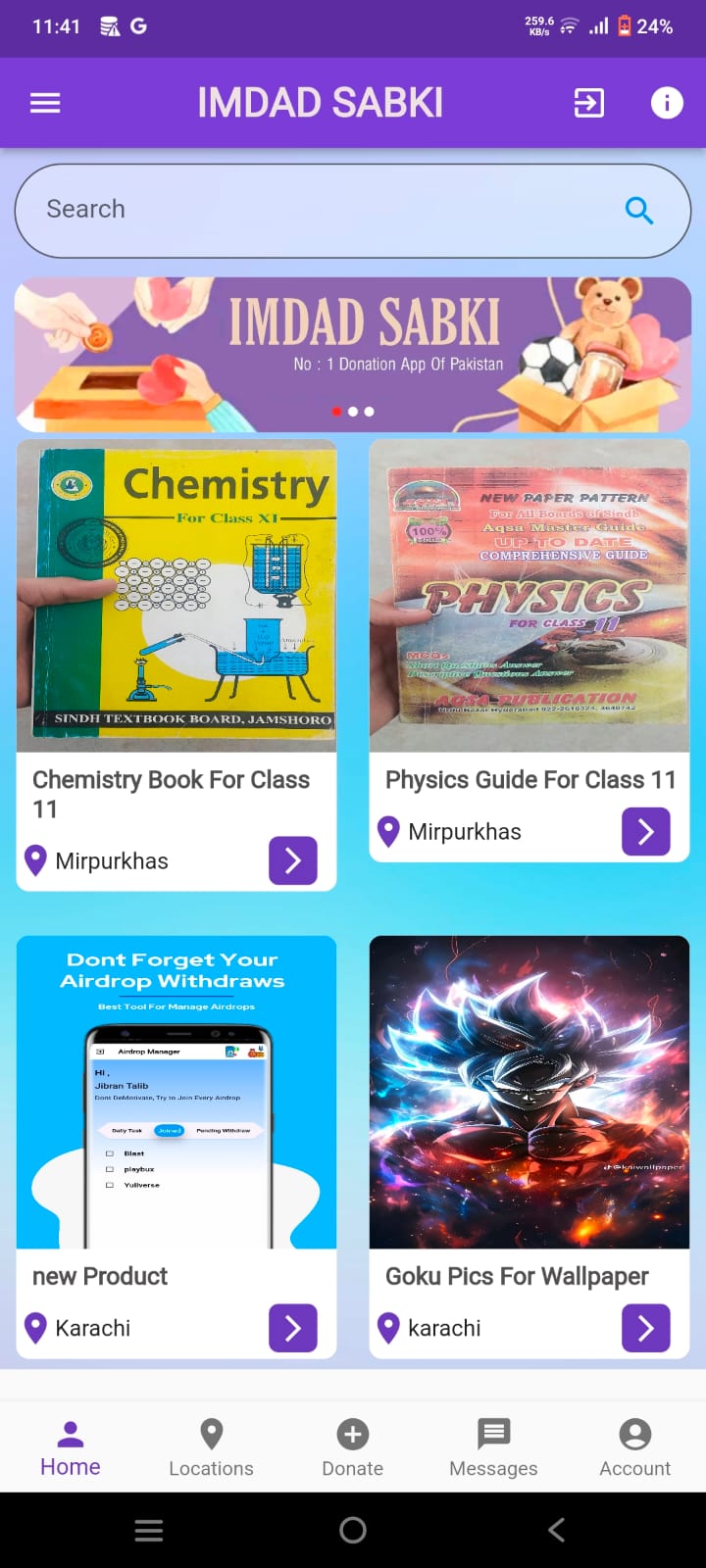
Task: Open the info icon in the header
Action: point(667,103)
